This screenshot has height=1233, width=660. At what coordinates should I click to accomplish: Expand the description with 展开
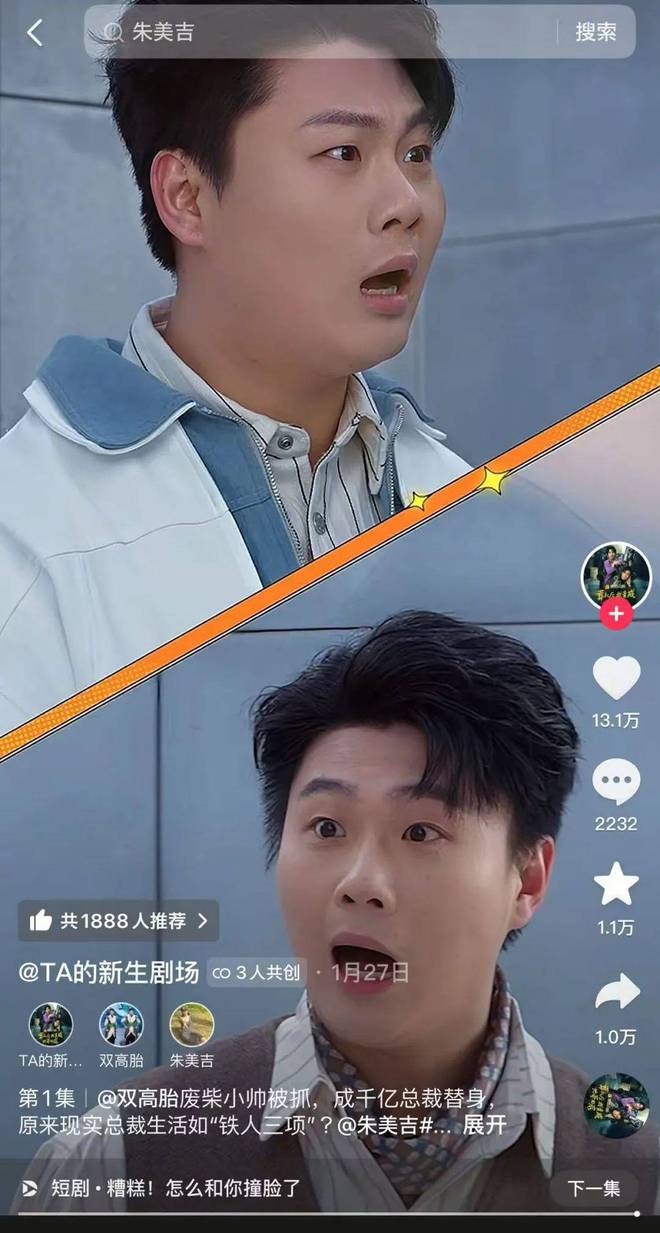pyautogui.click(x=485, y=1125)
